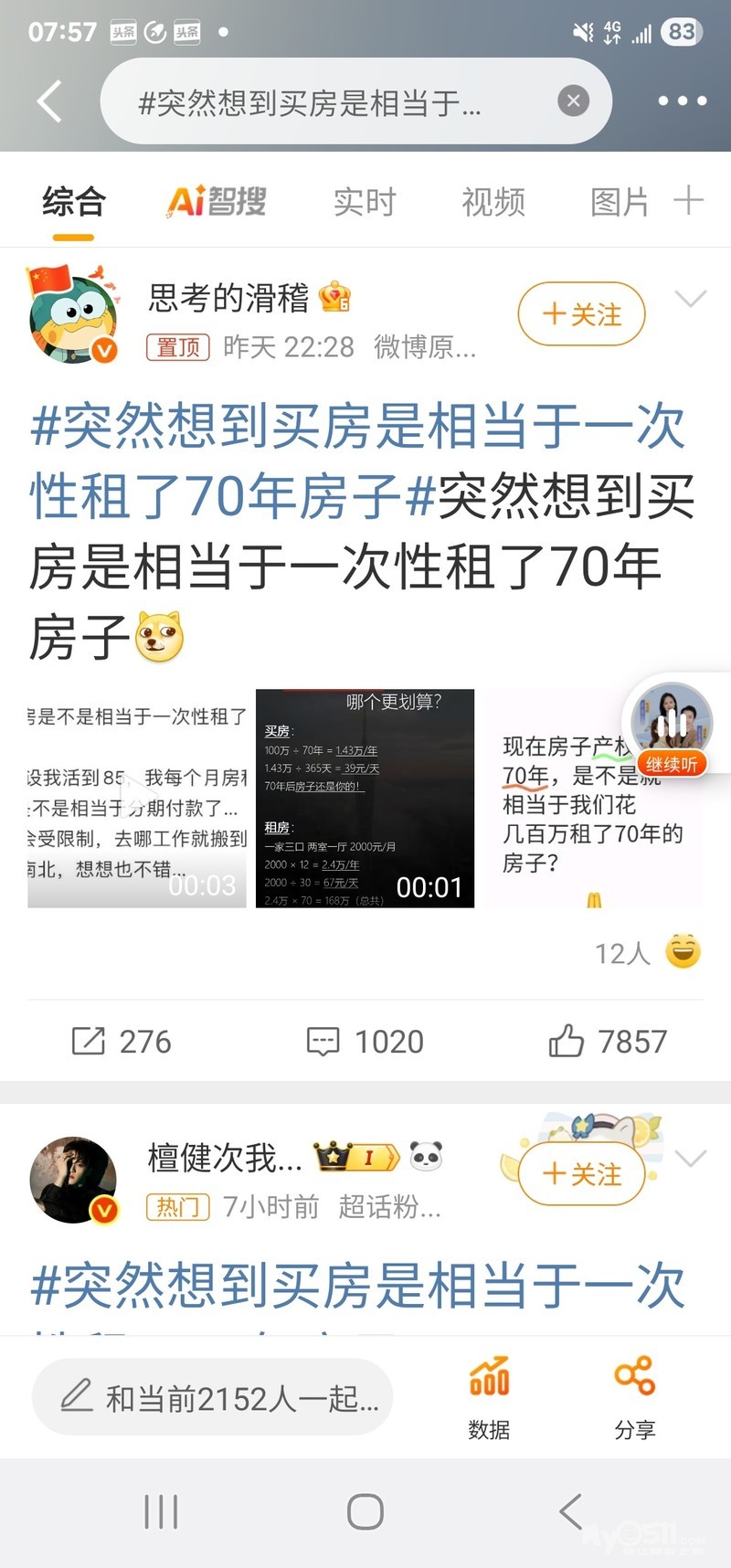Switch to the 实时 tab
Viewport: 731px width, 1568px height.
[364, 202]
